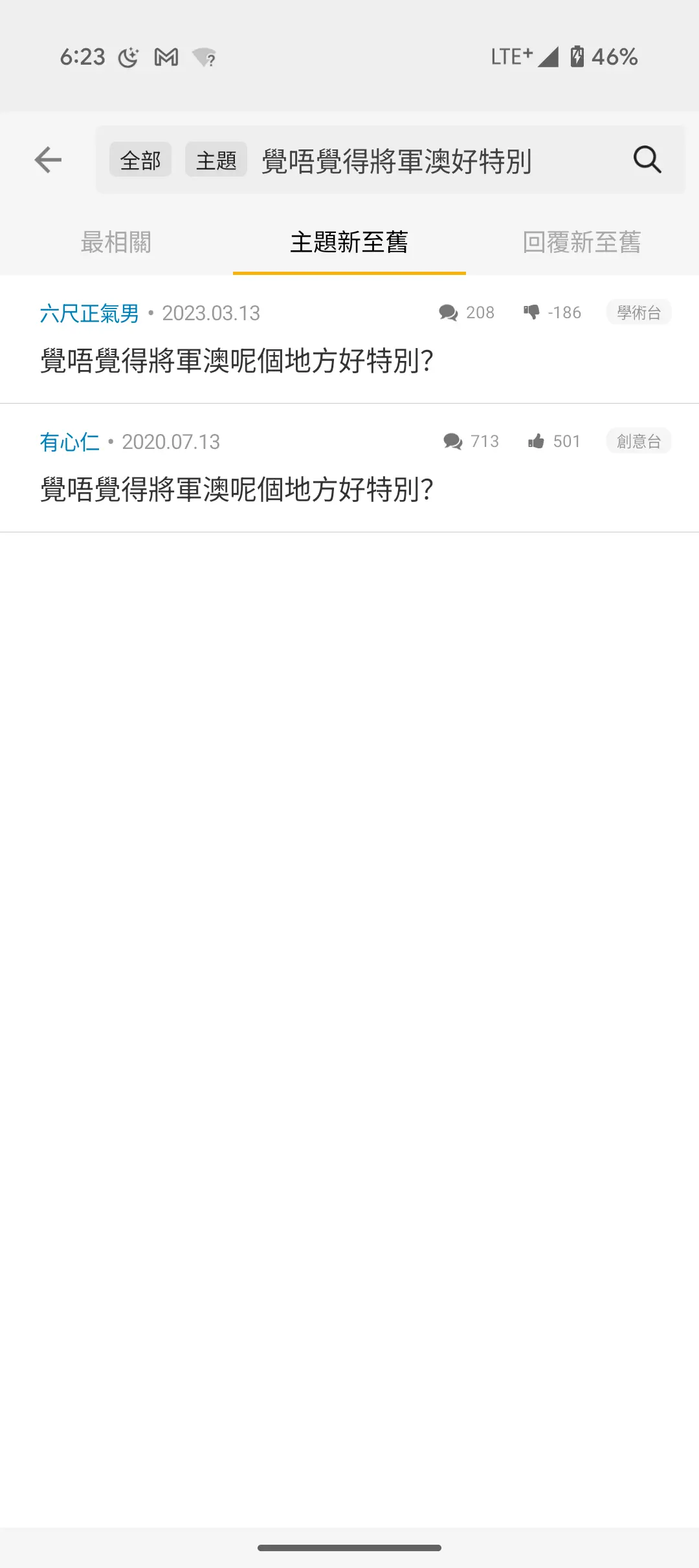Viewport: 699px width, 1568px height.
Task: Open the 創意台 category tag
Action: [x=639, y=441]
